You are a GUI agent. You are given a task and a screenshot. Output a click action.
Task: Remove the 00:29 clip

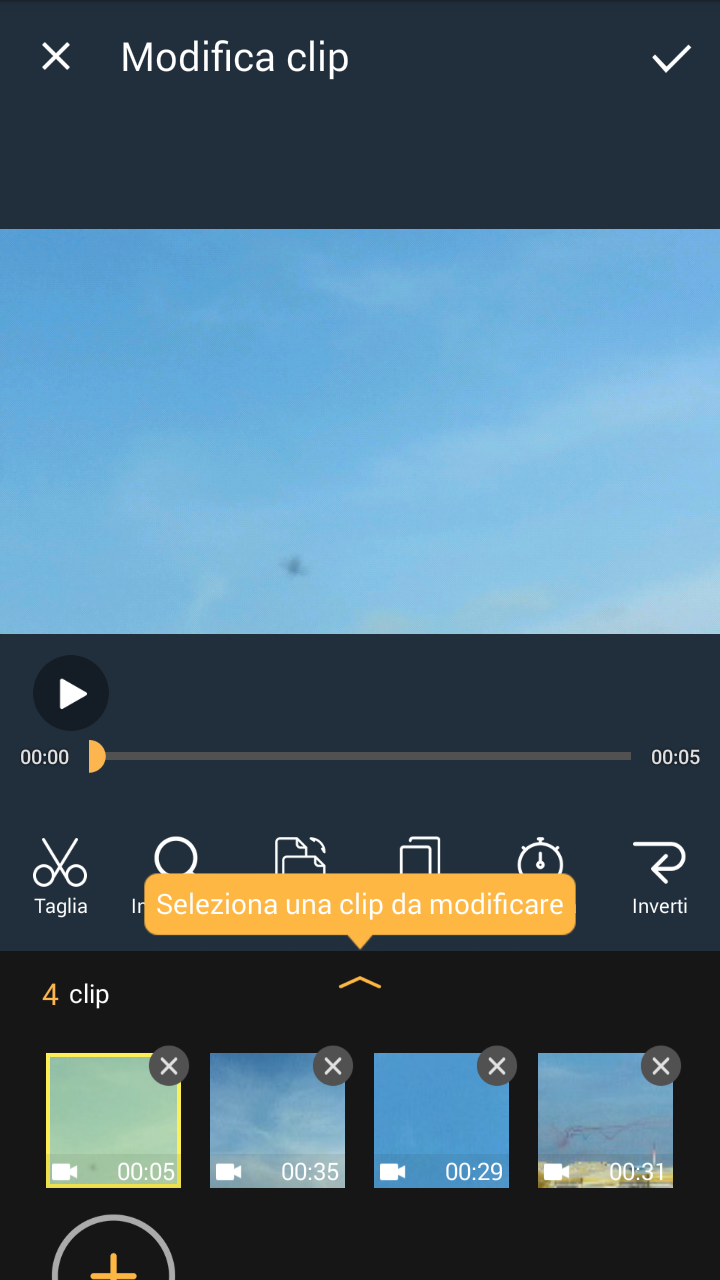tap(497, 1067)
